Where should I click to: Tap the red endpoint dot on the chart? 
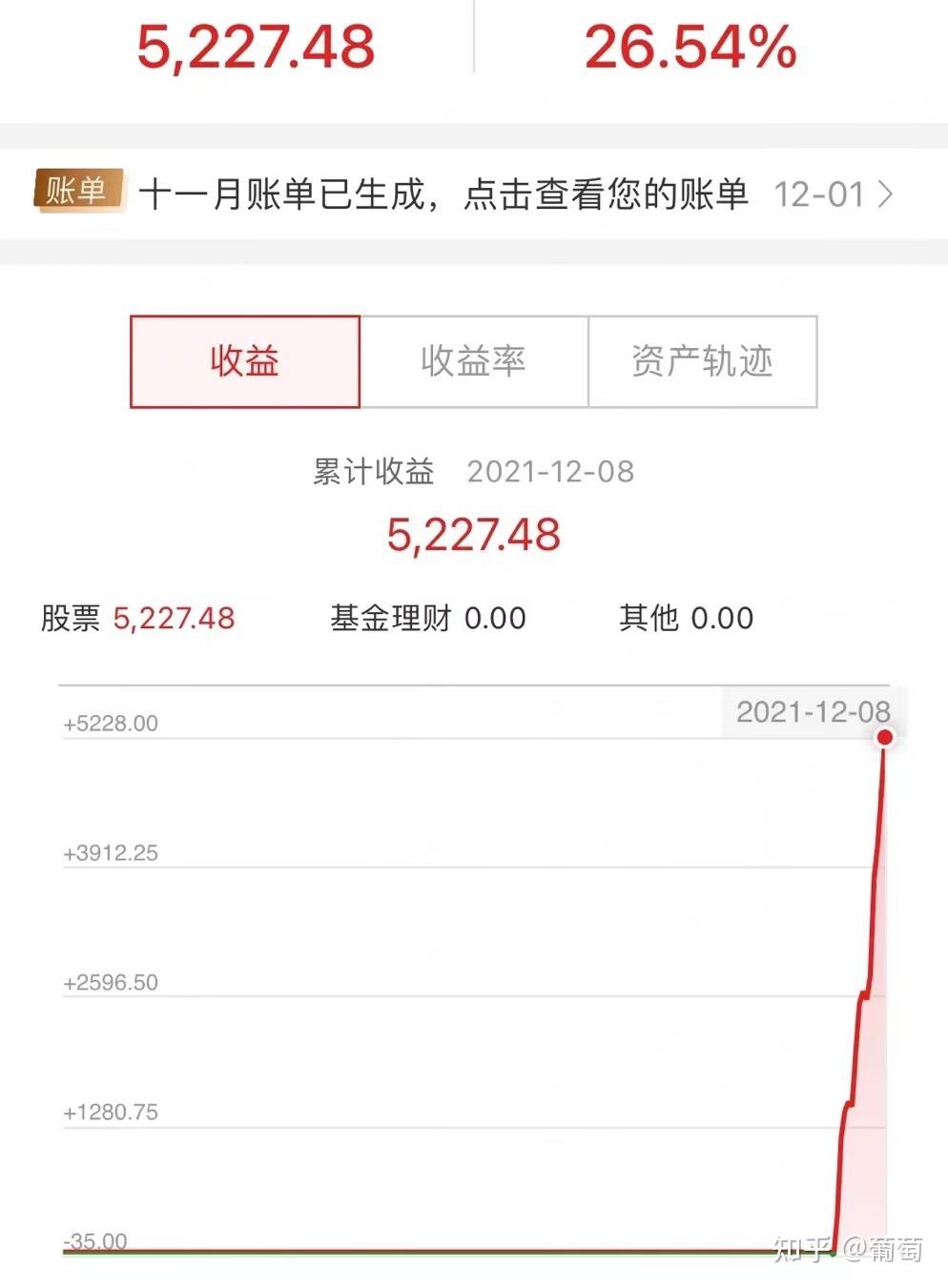coord(884,736)
